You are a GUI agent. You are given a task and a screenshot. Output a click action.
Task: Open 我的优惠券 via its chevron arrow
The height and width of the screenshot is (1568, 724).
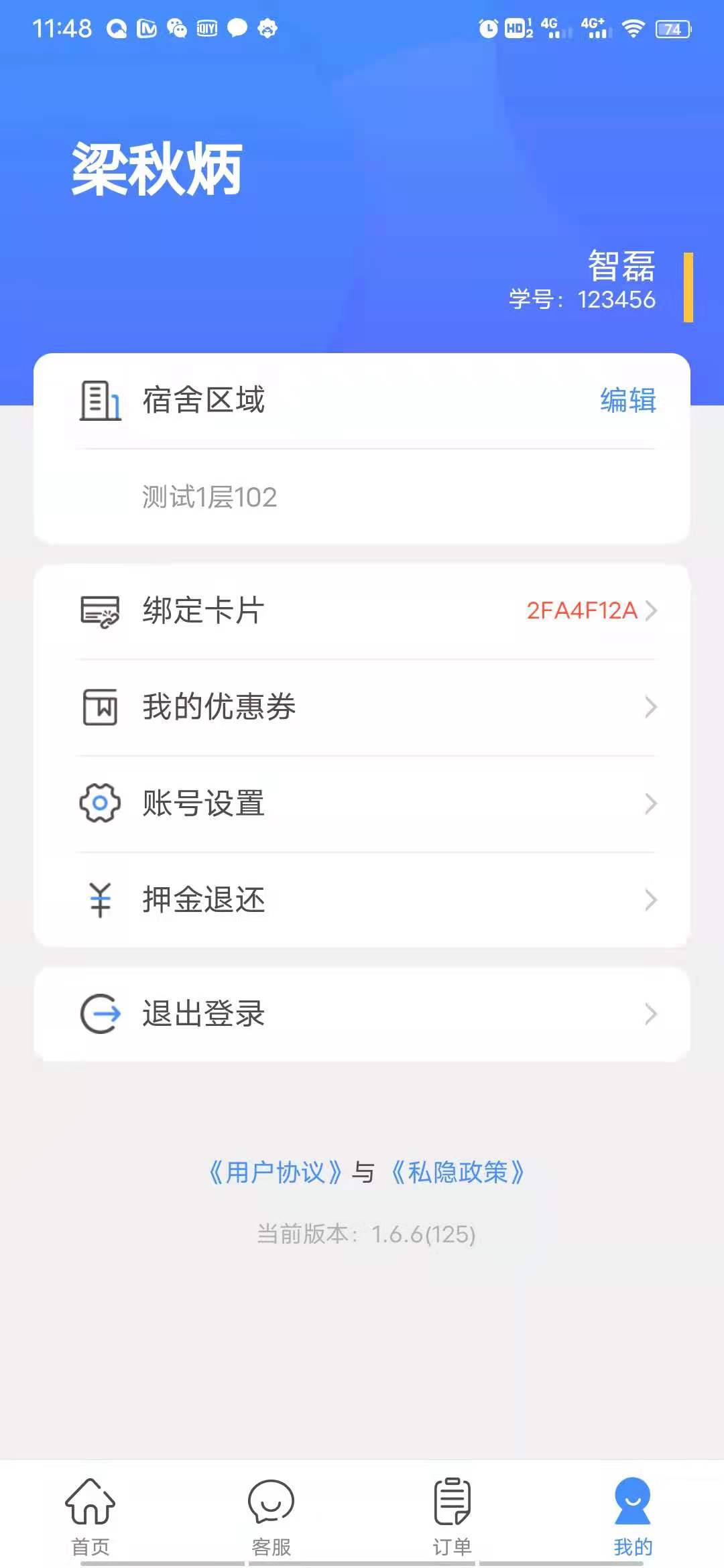pos(651,707)
